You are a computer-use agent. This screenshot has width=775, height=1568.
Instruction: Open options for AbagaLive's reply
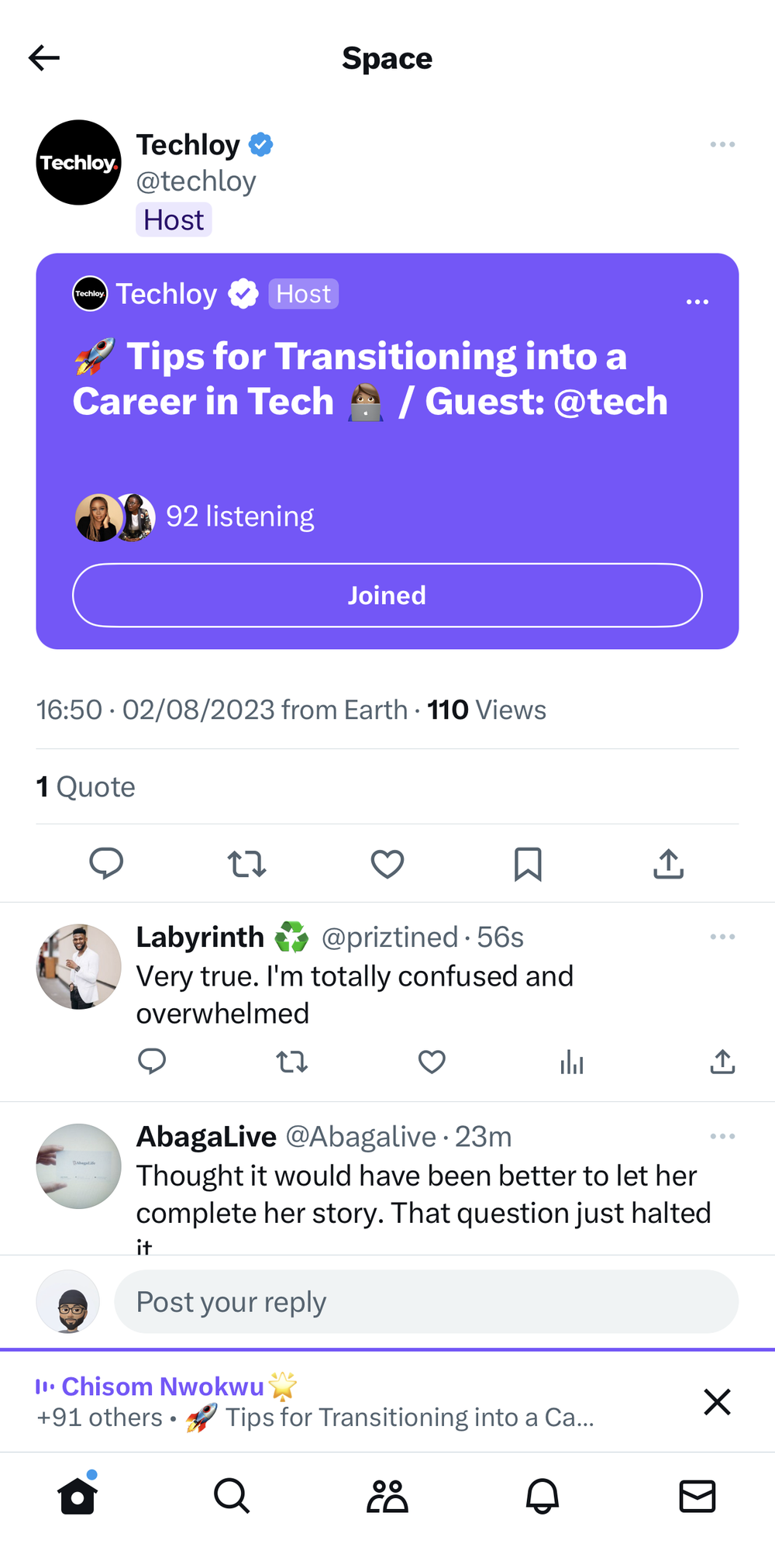722,1135
